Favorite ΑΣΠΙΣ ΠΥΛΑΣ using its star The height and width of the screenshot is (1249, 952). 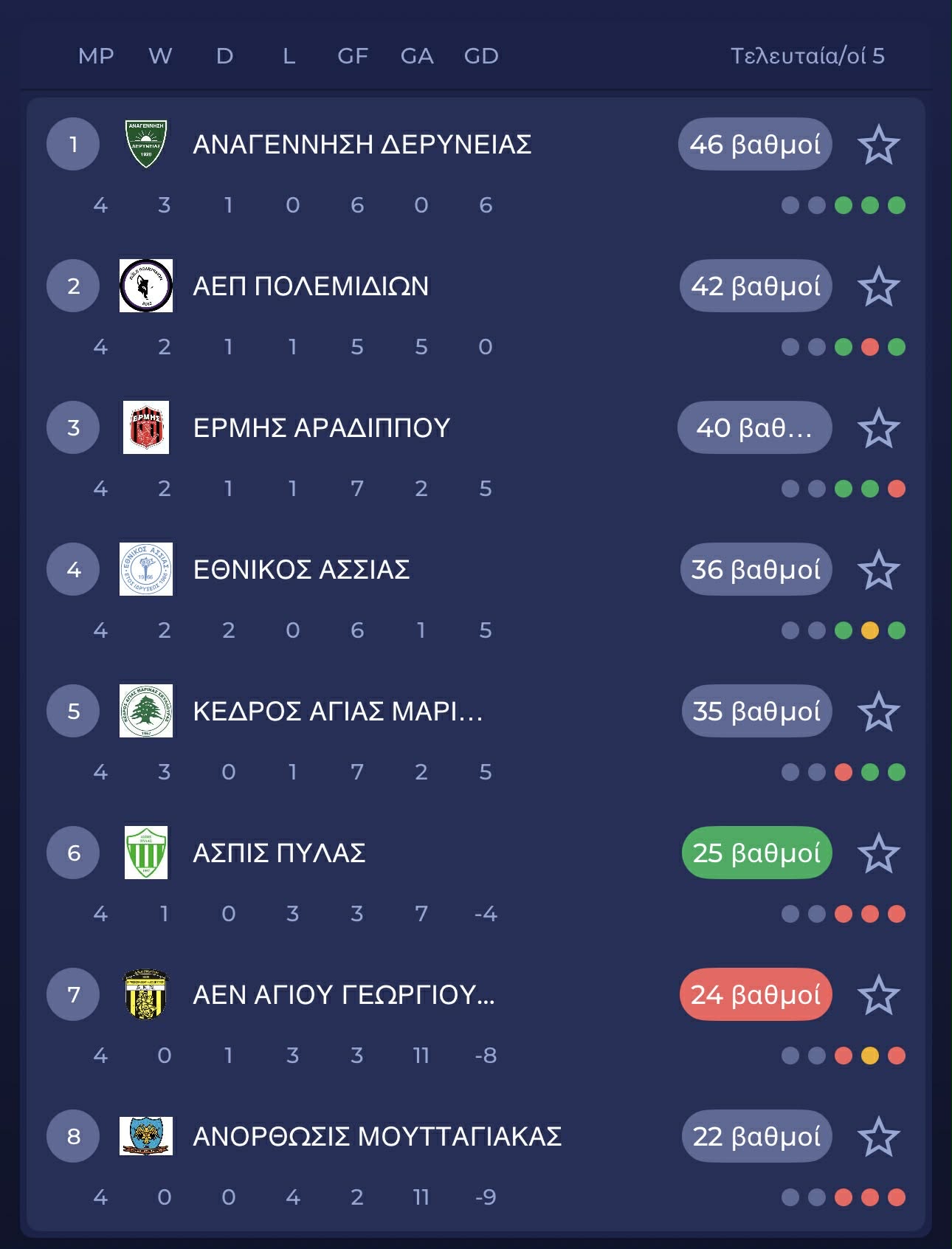pos(878,853)
